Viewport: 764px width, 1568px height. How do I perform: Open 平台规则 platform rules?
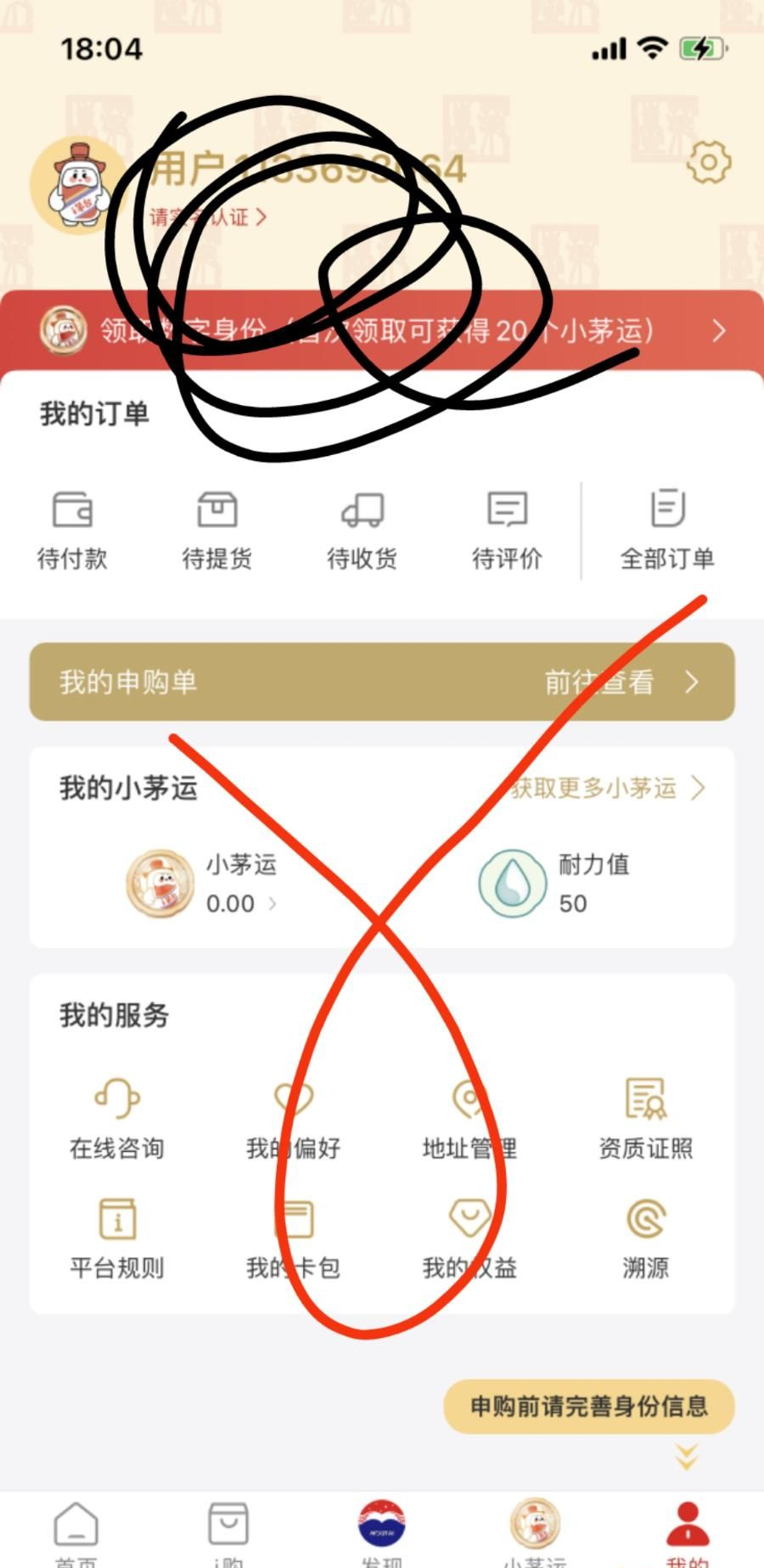117,1238
